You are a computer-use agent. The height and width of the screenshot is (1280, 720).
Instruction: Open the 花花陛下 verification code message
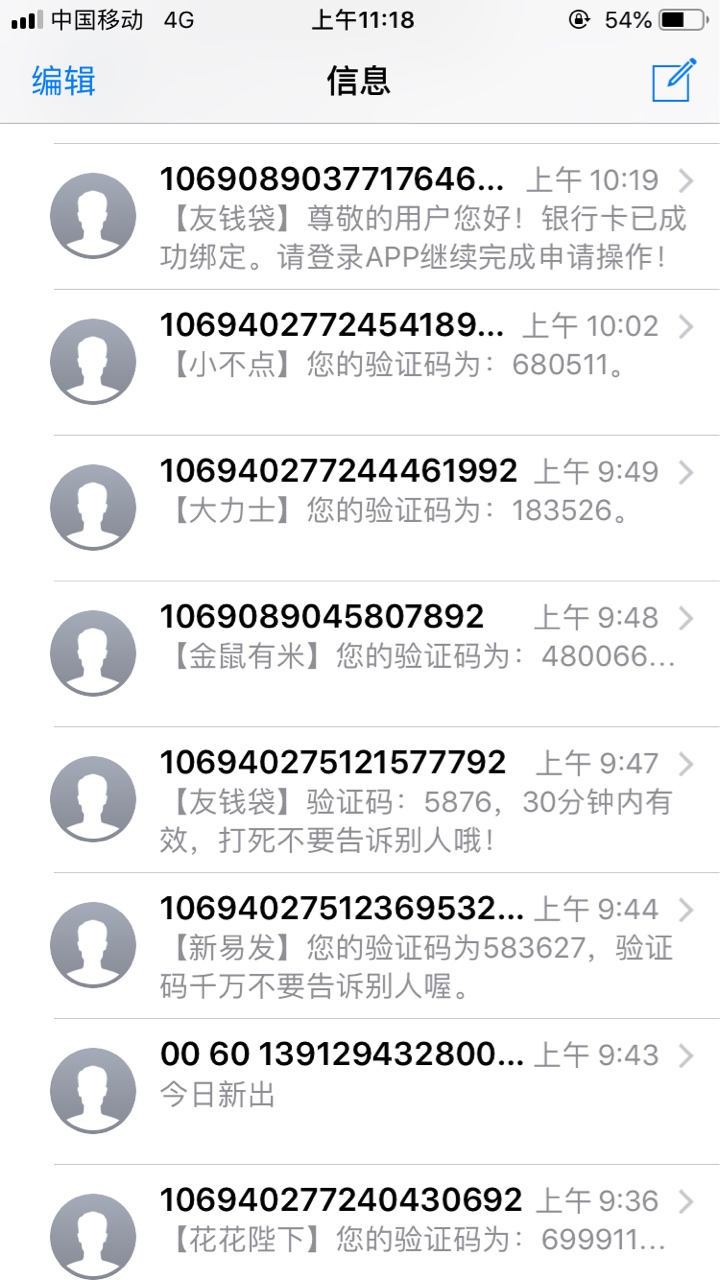pos(360,1223)
